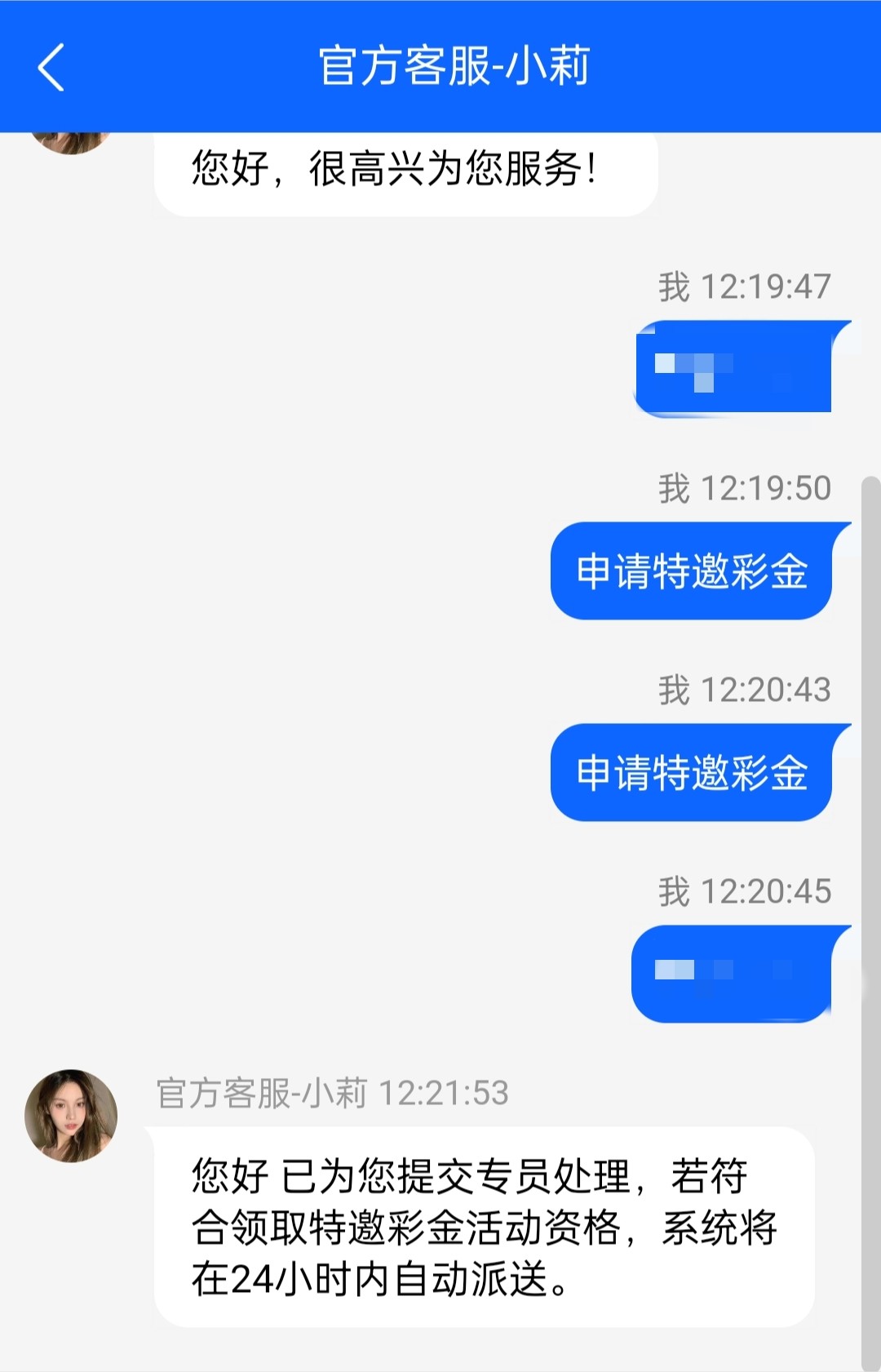Go back from the 官方客服-小莉 chat

tap(51, 67)
